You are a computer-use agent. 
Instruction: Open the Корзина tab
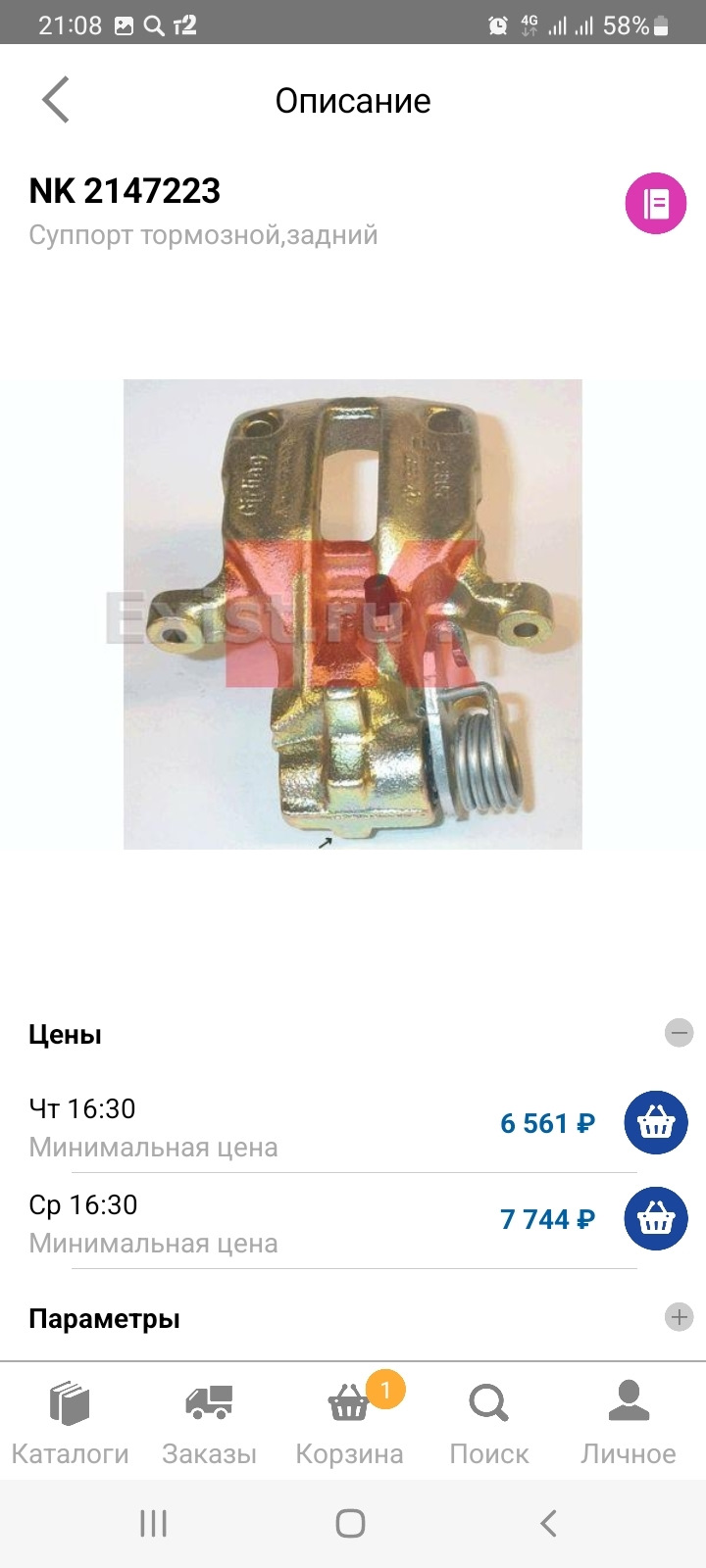(349, 1421)
